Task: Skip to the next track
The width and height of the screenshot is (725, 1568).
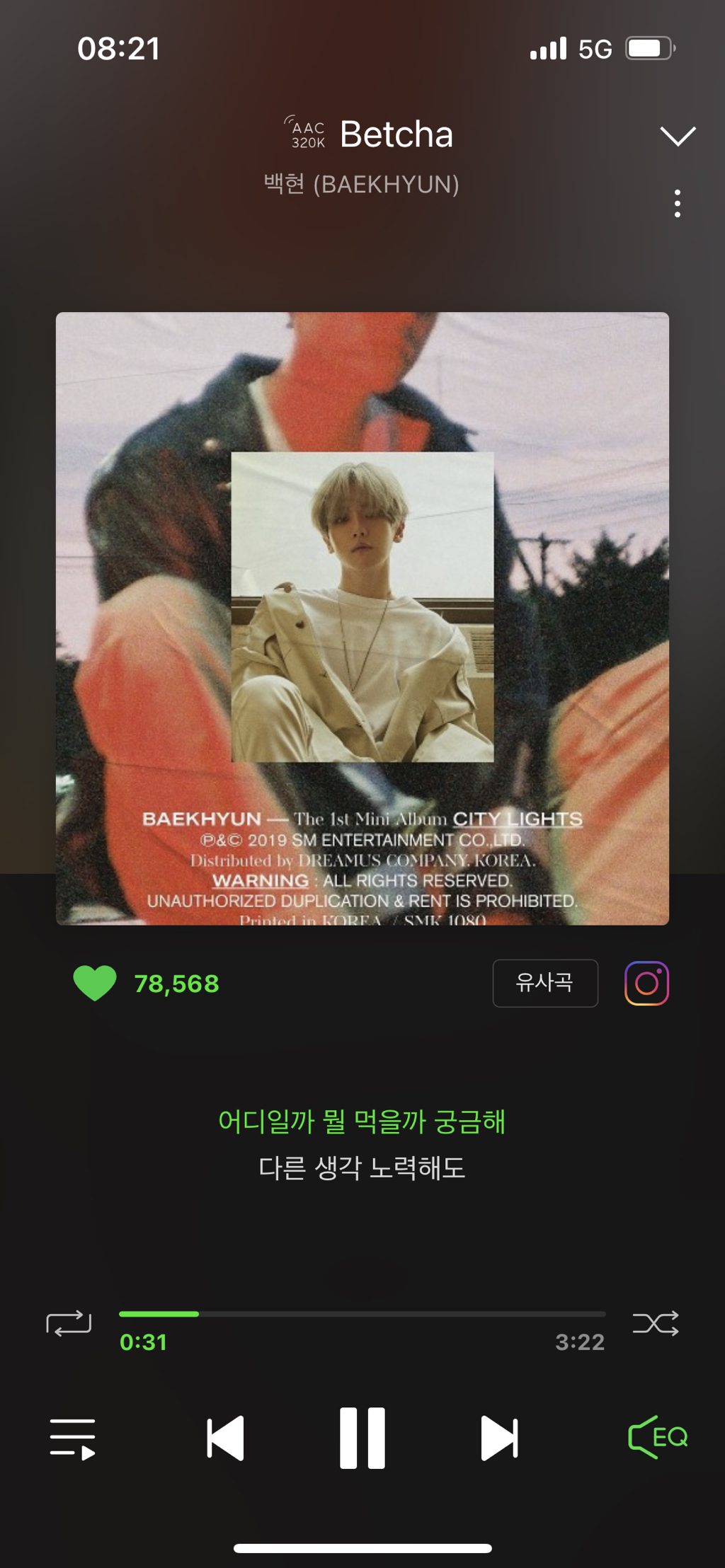Action: (500, 1438)
